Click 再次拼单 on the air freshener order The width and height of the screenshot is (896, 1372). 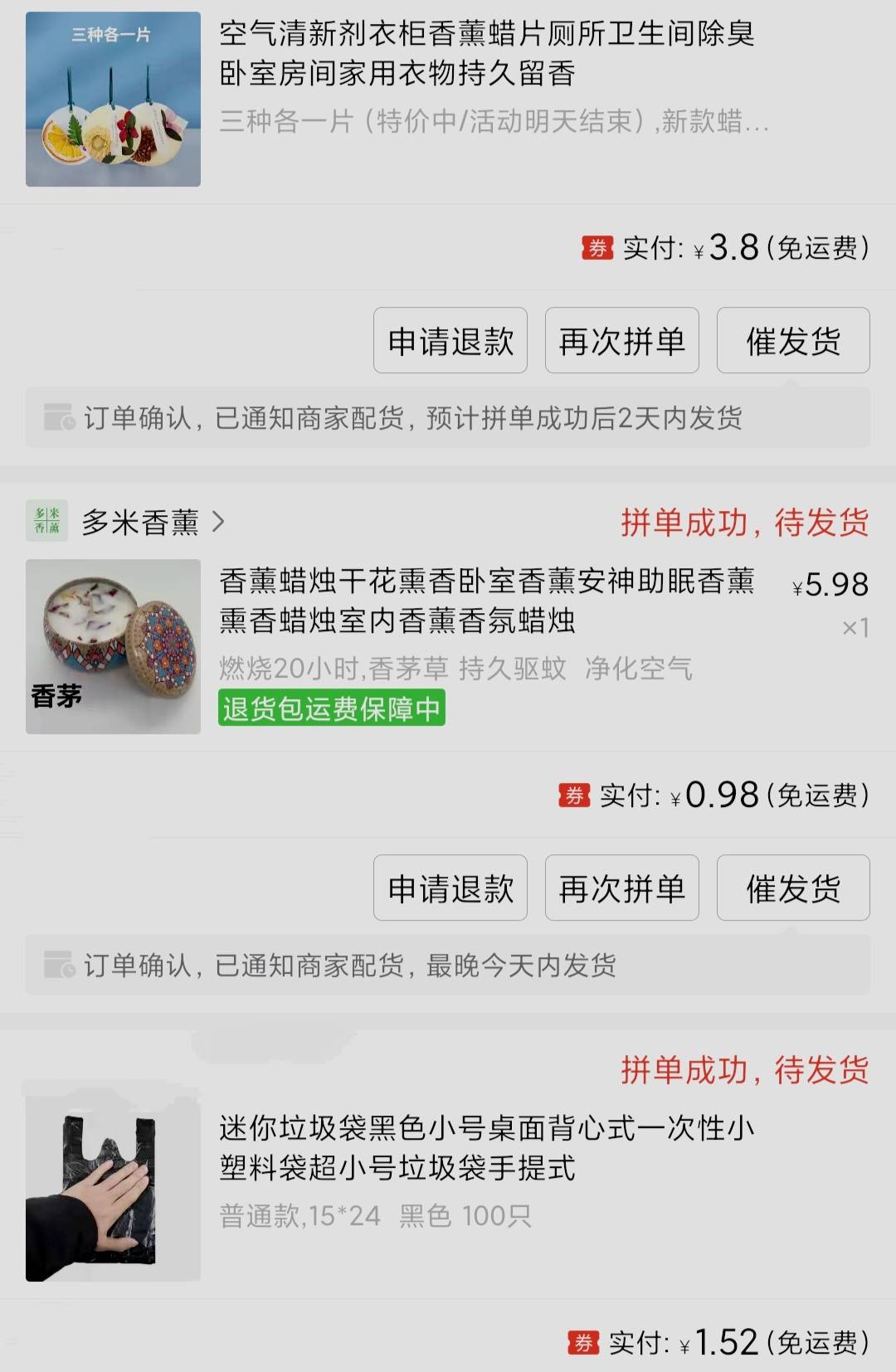621,340
